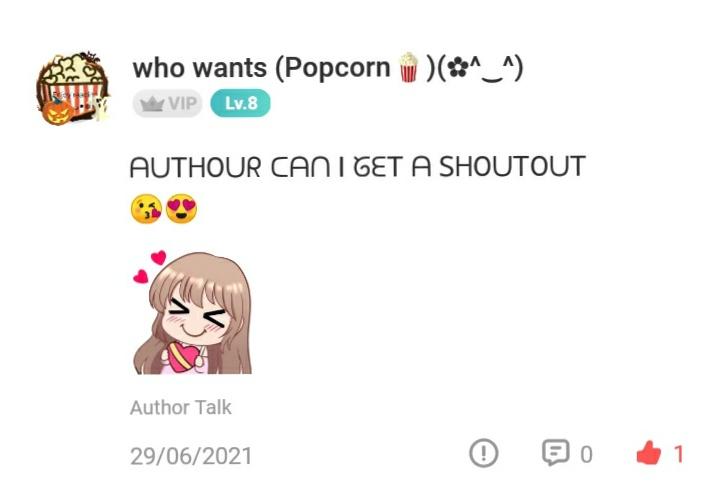Like the shoutout comment
Viewport: 714px width, 498px height.
(x=649, y=454)
